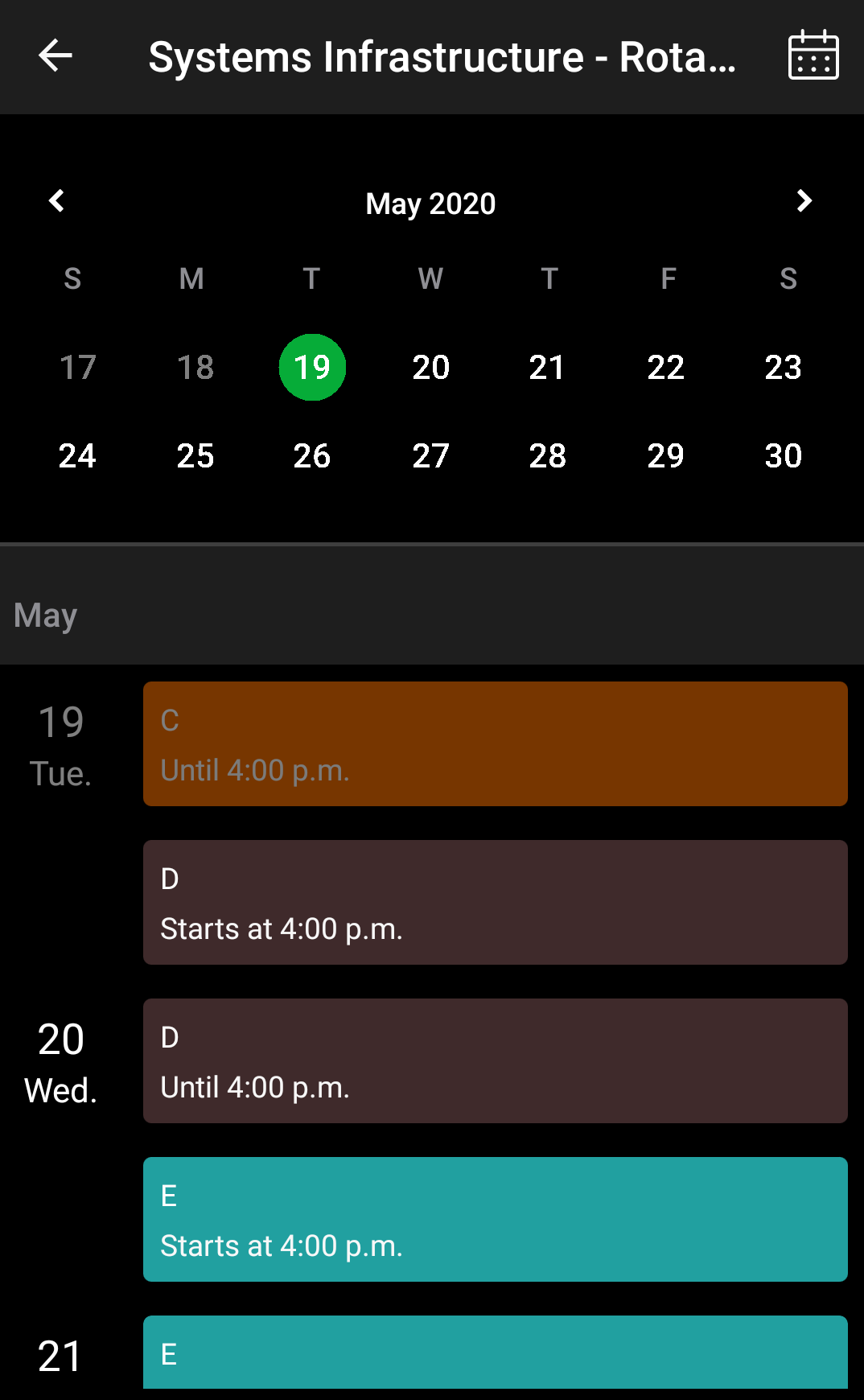
Task: Go to the previous month
Action: [x=56, y=201]
